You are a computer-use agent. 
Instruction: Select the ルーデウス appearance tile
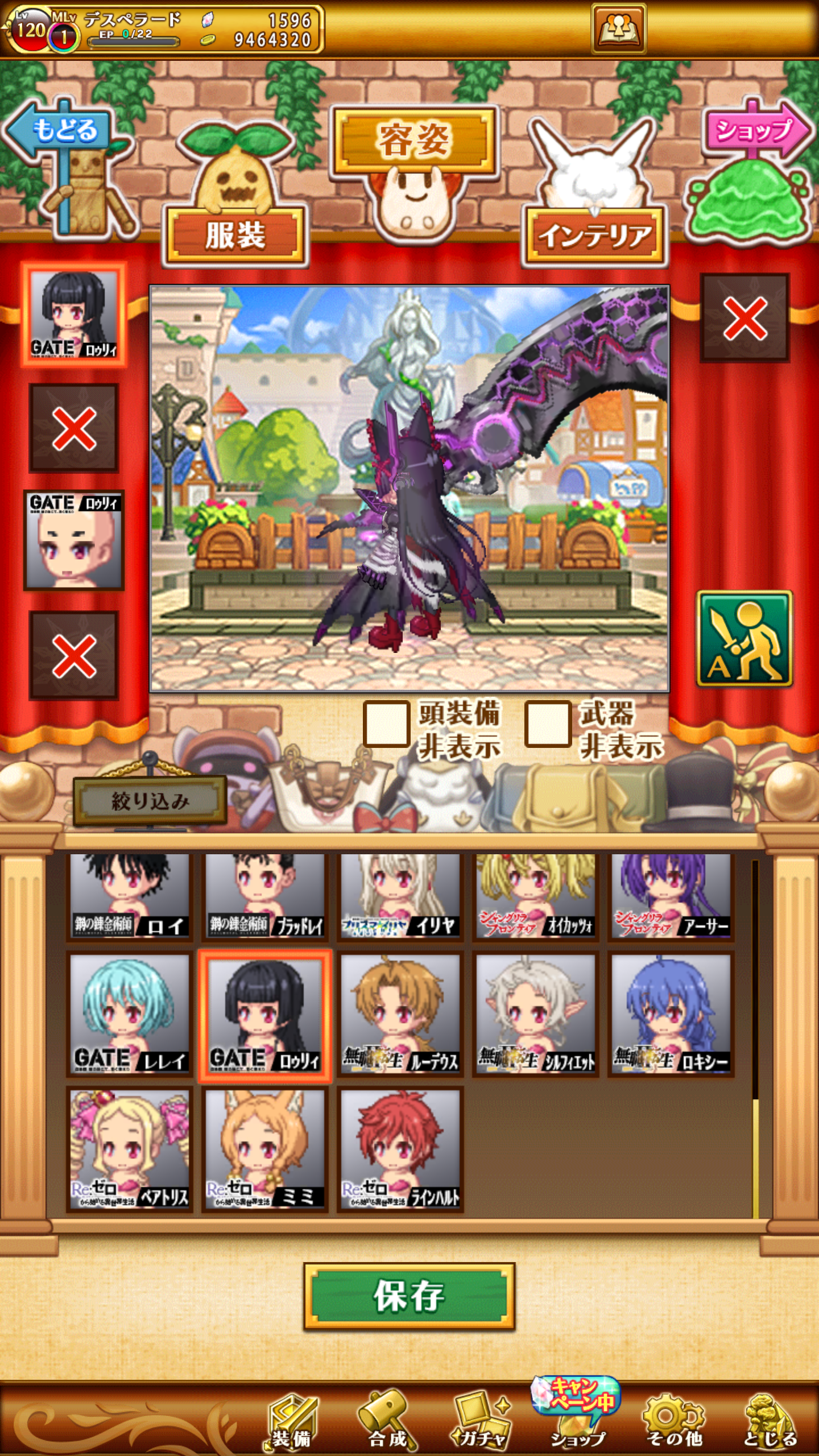[x=400, y=1015]
